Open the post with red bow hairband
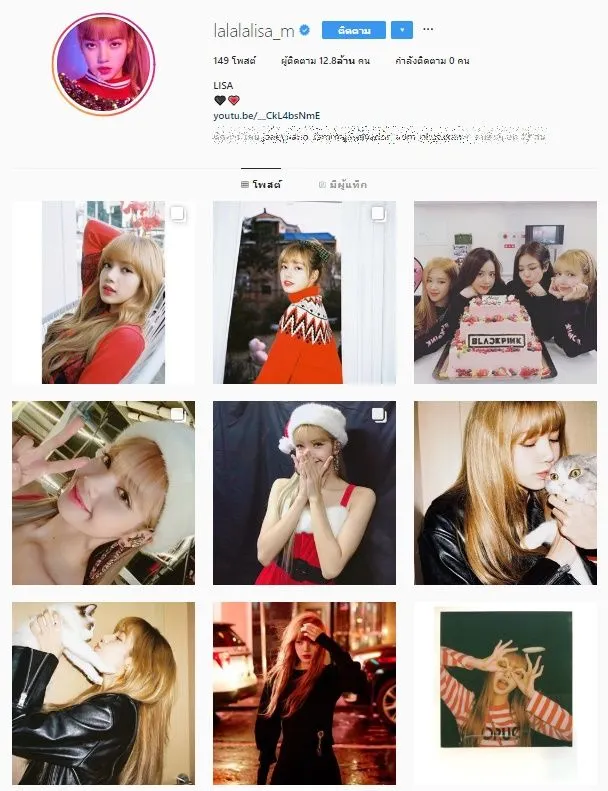This screenshot has height=791, width=608. tap(103, 292)
